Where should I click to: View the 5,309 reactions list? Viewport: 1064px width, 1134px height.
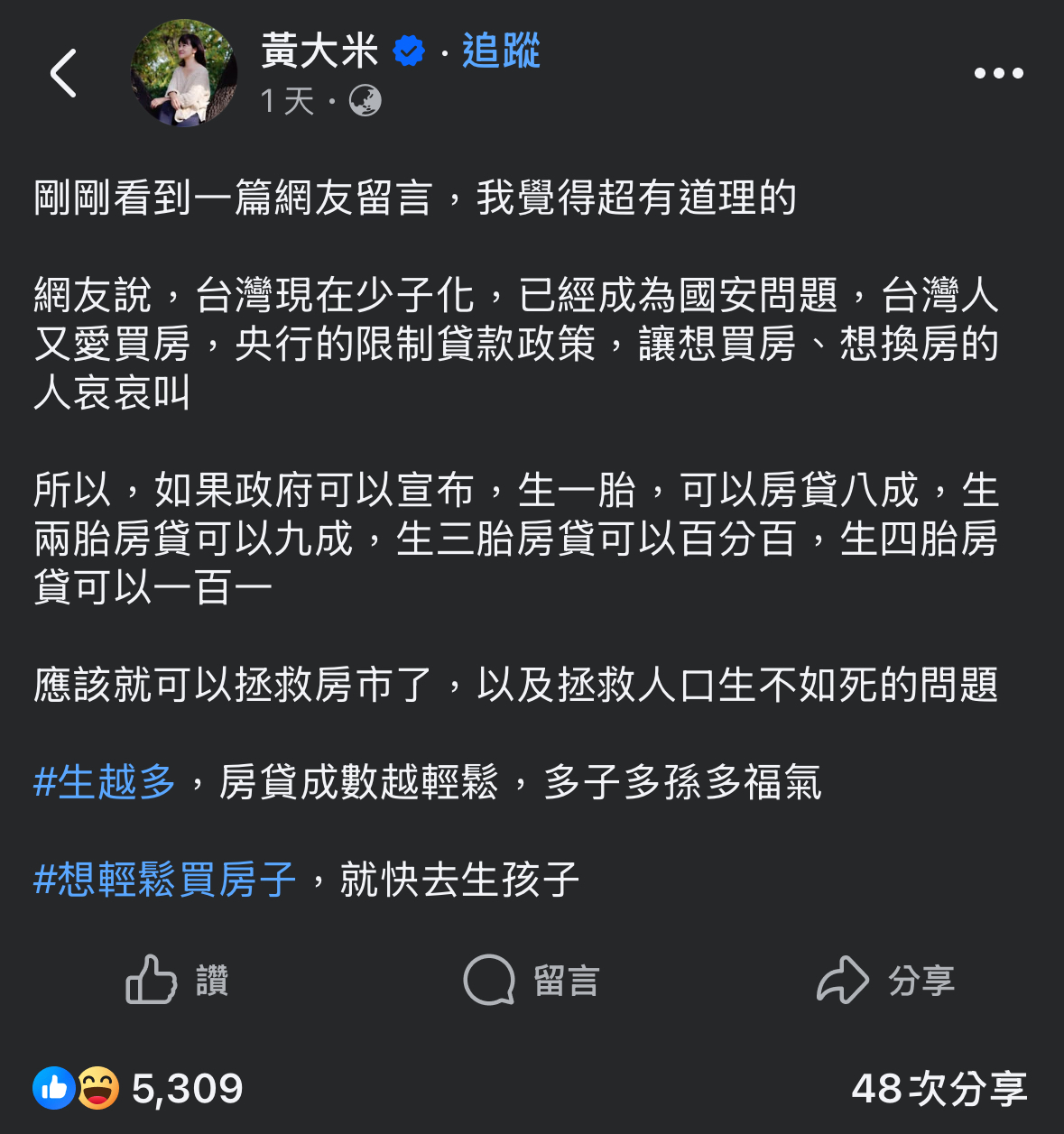(x=138, y=1088)
